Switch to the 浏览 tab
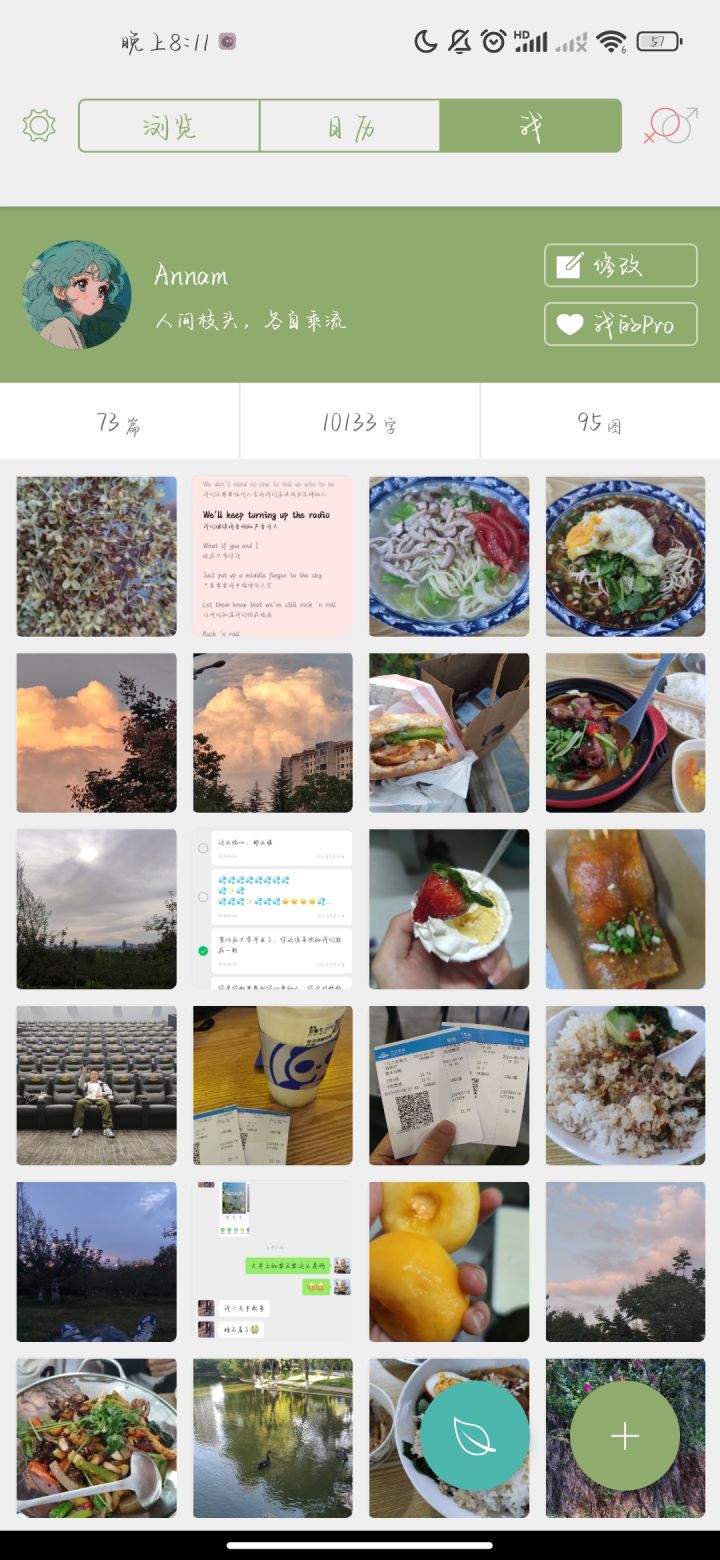Viewport: 720px width, 1560px height. (169, 126)
